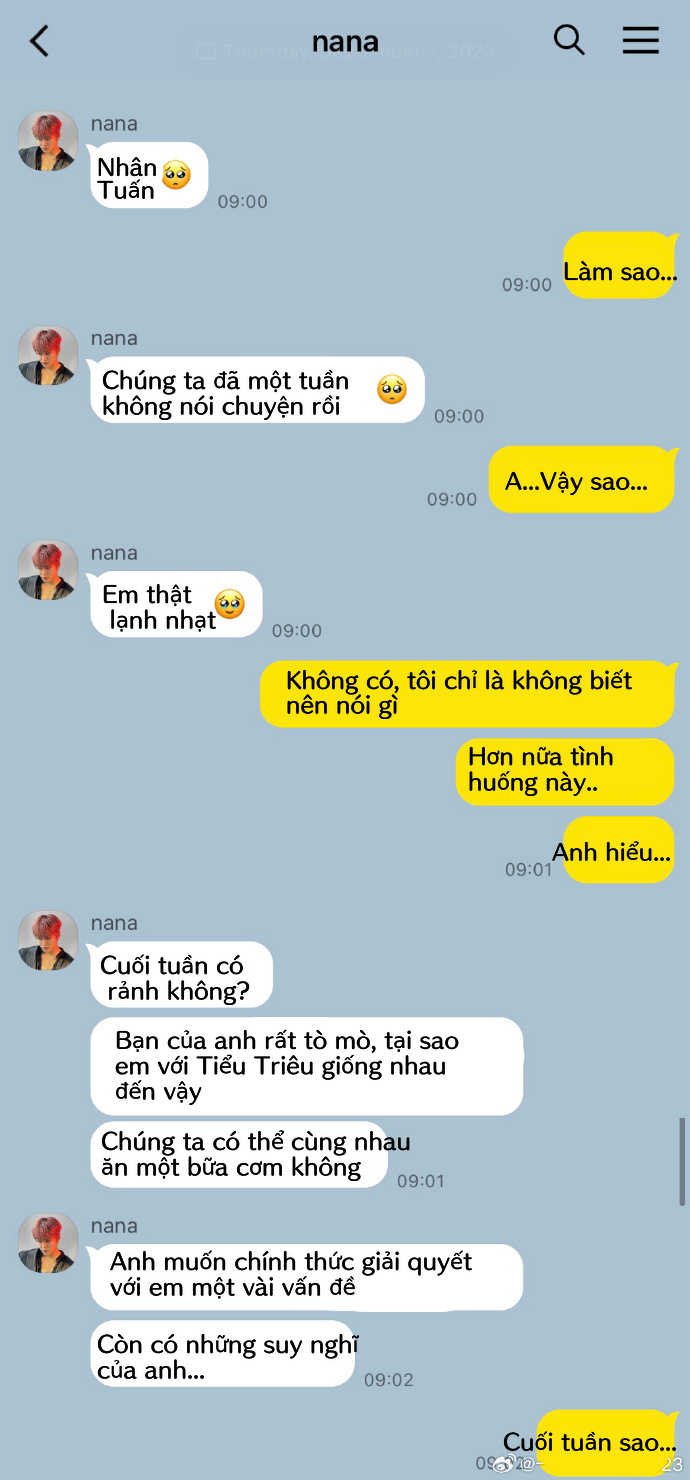Tap nana's avatar beside "Cuối tuần có rảnh không?"

tap(48, 940)
